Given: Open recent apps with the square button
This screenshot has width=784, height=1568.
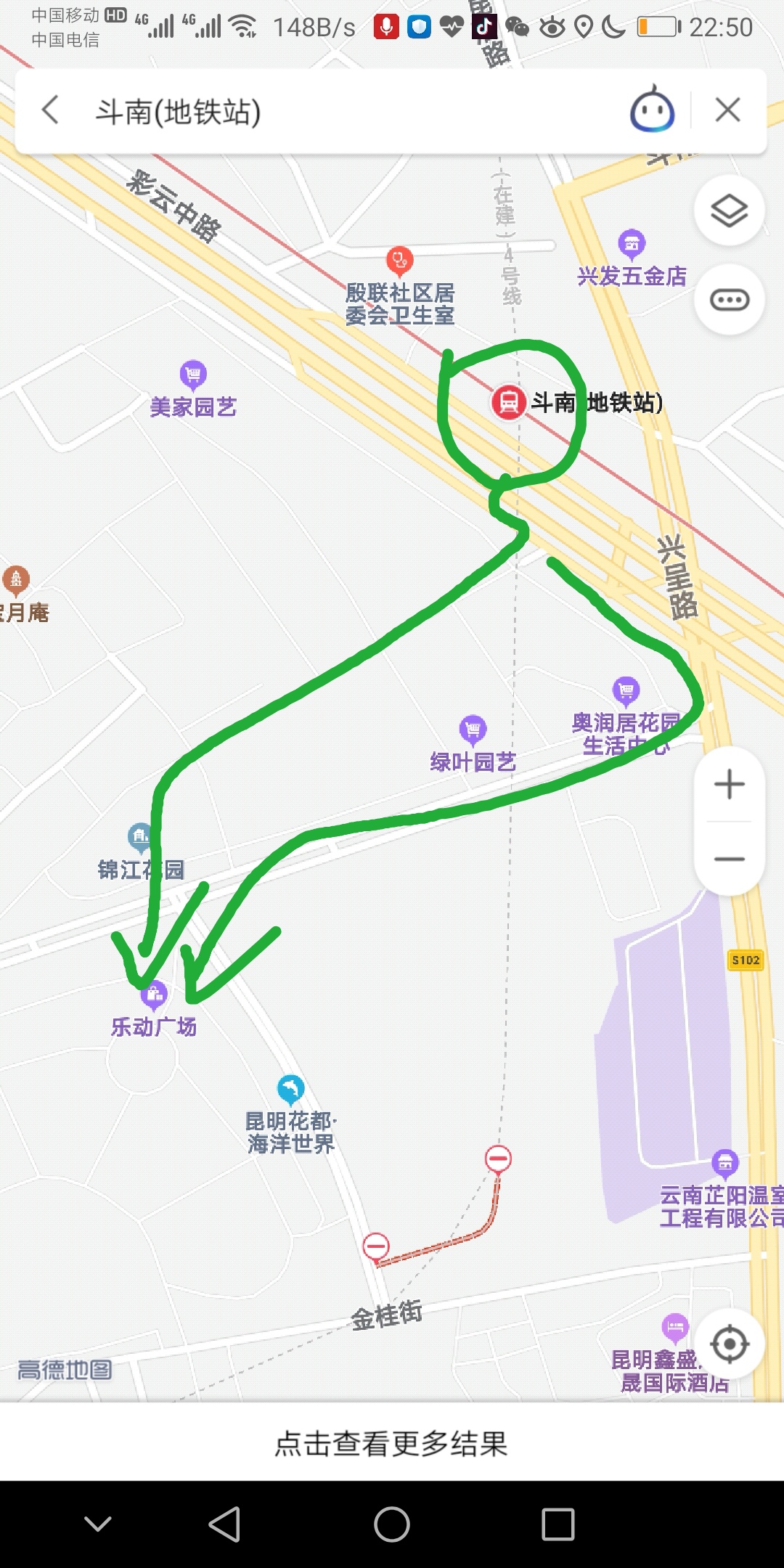Looking at the screenshot, I should coord(558,1524).
